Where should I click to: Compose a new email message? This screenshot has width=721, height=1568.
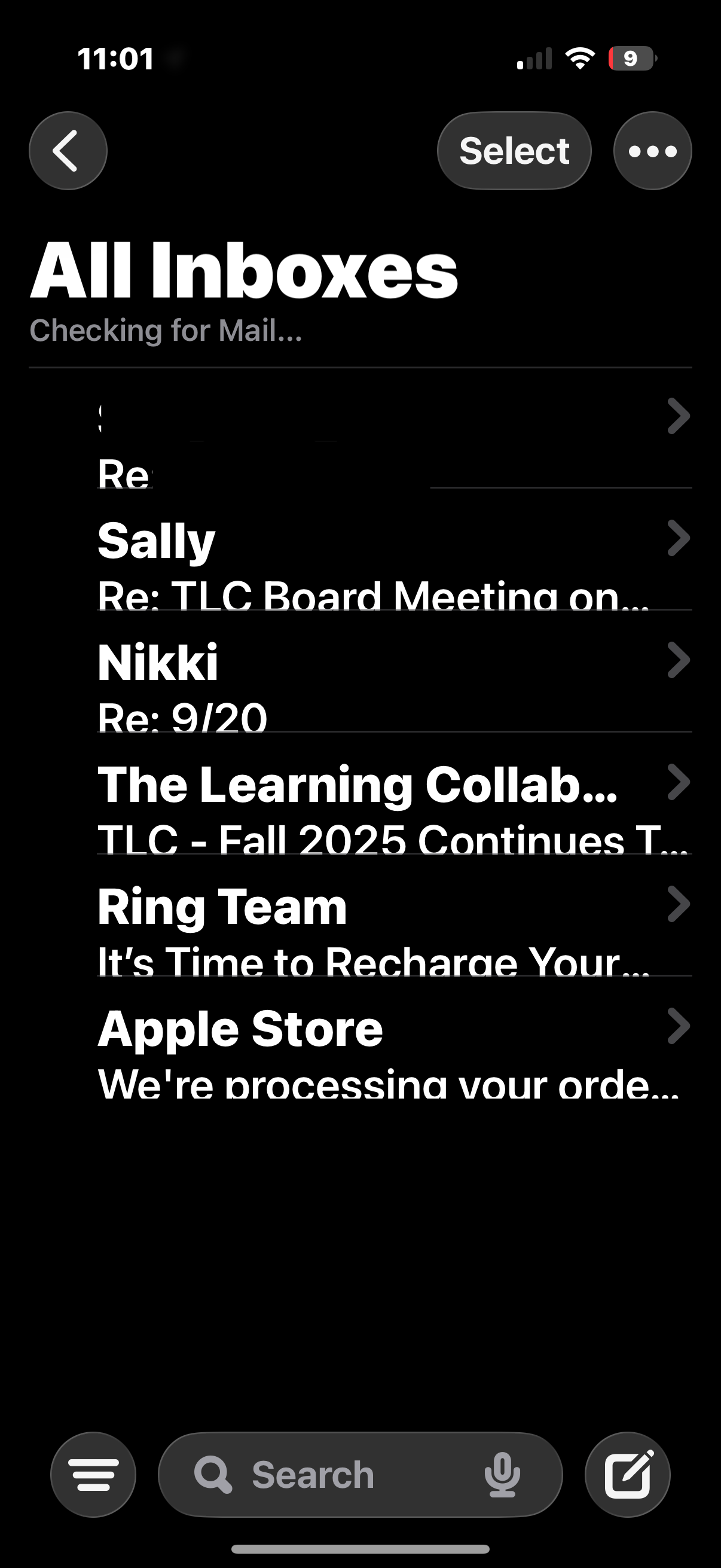627,1474
